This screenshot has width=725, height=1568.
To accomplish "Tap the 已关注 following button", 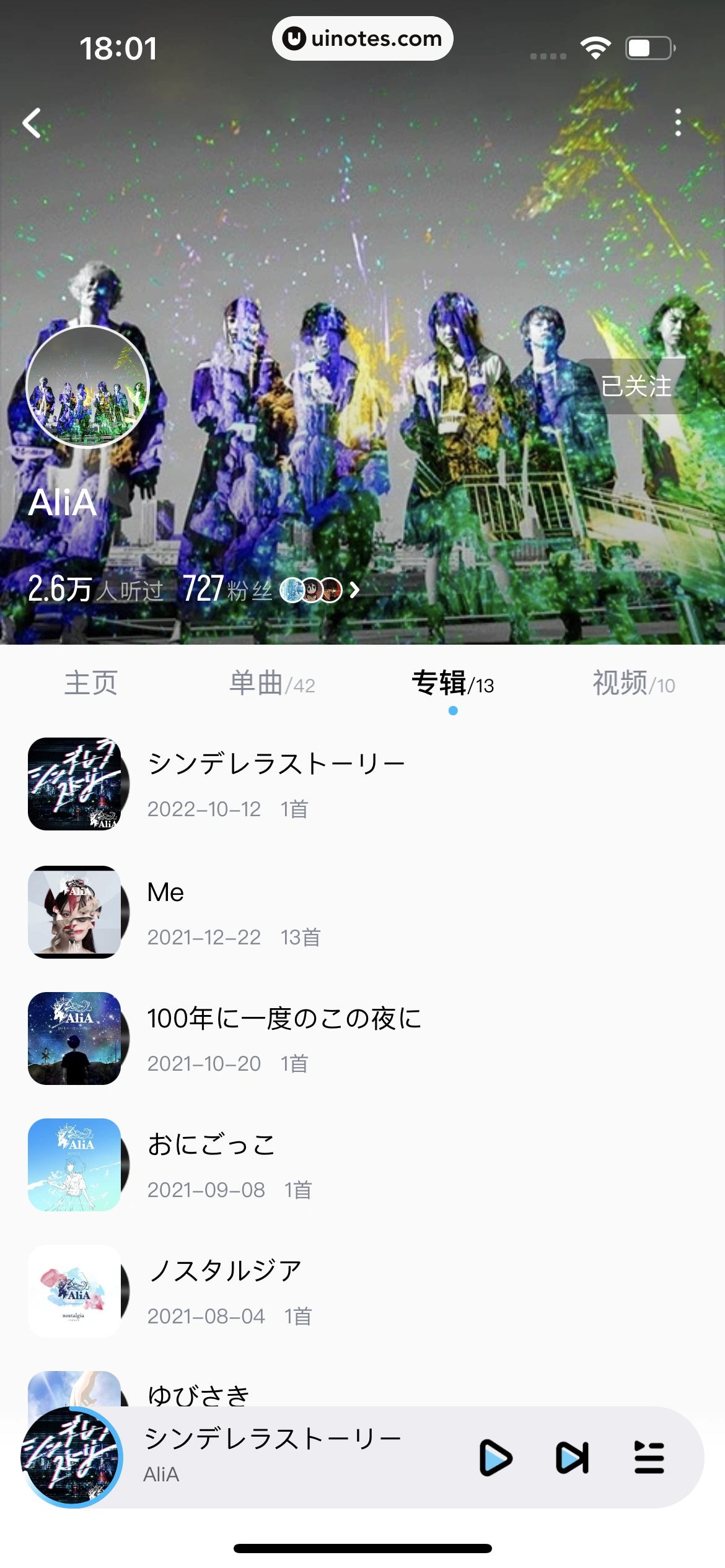I will [x=636, y=386].
